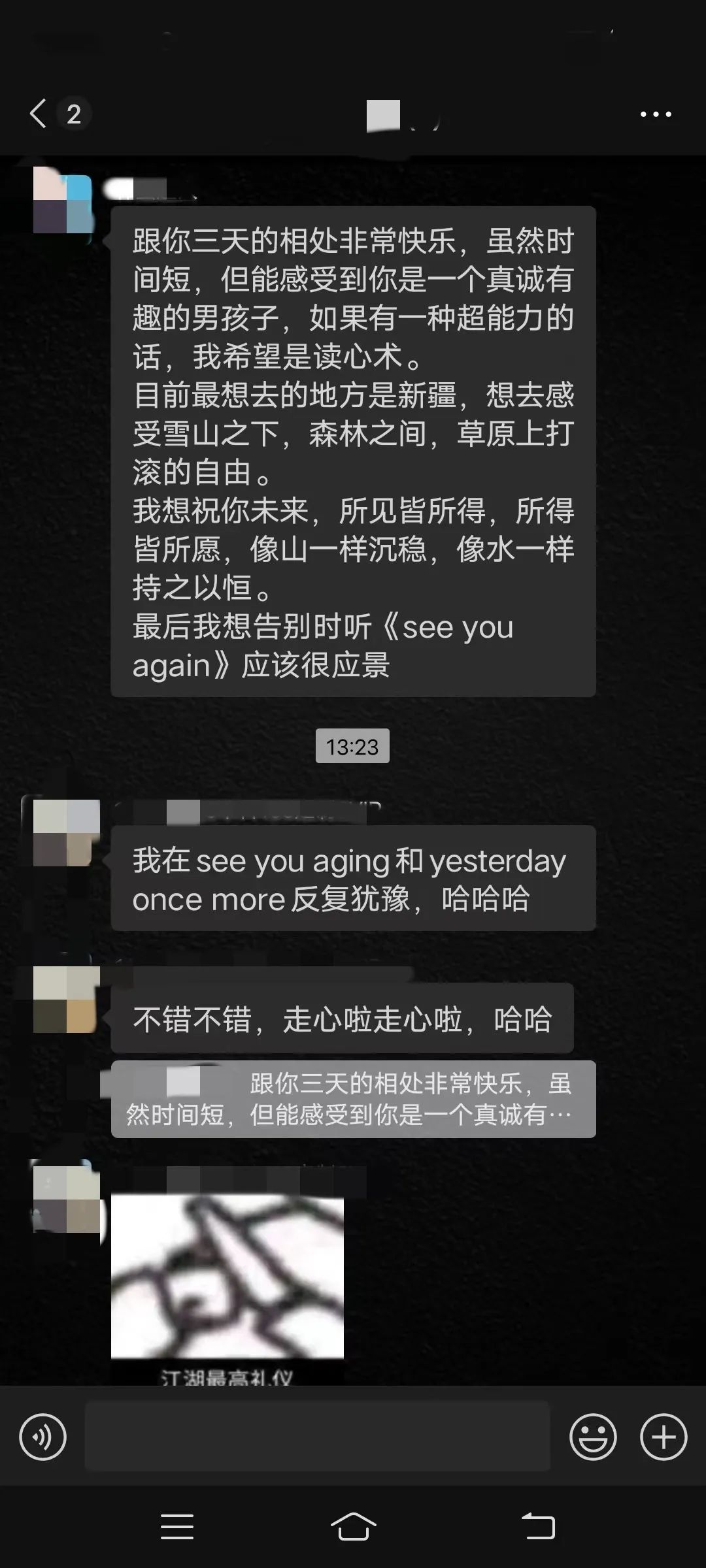Open the plus attachment menu
Screen dimensions: 706x1568
point(663,1437)
